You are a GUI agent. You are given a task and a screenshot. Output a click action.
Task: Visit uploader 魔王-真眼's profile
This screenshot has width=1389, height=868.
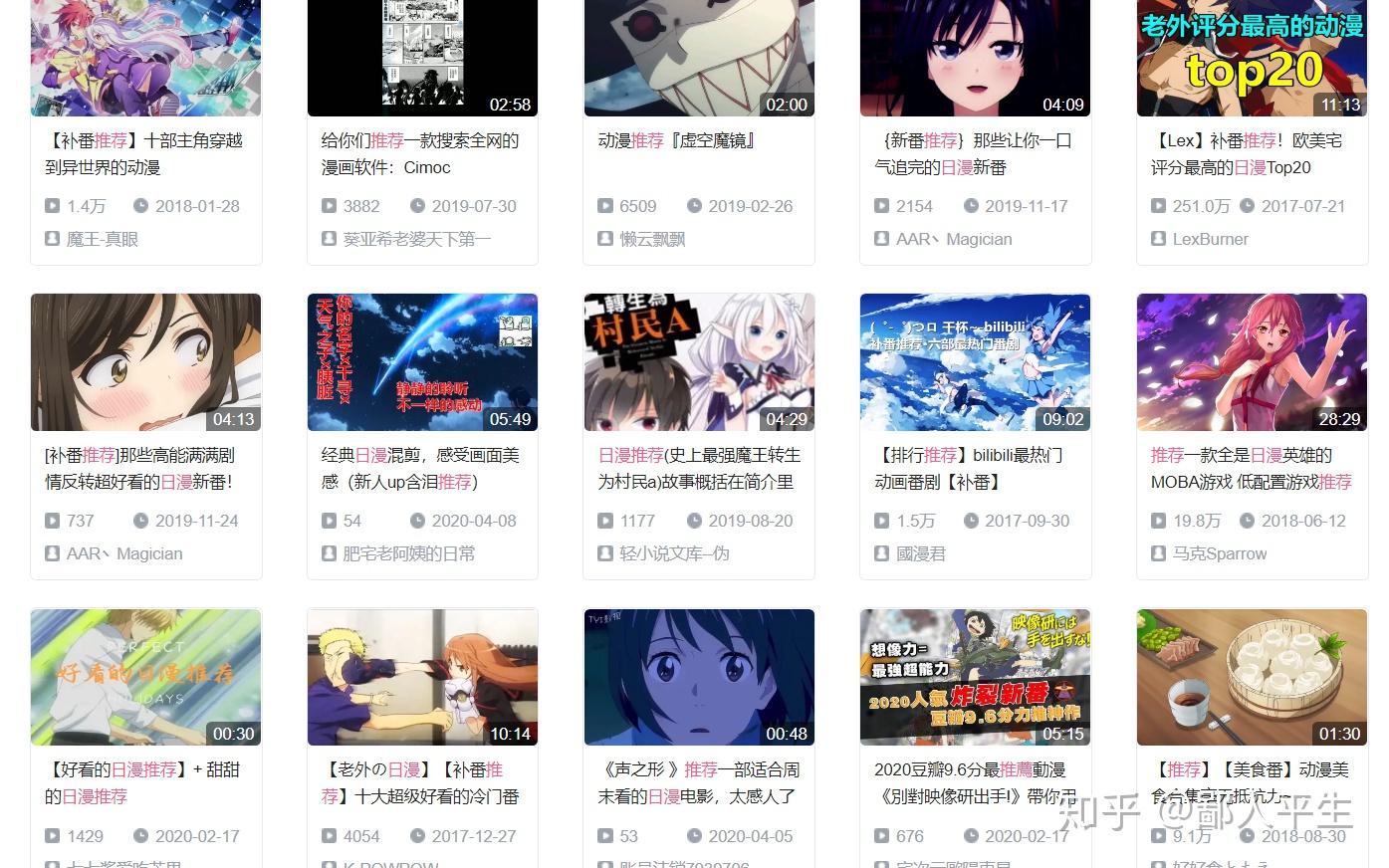click(x=103, y=239)
